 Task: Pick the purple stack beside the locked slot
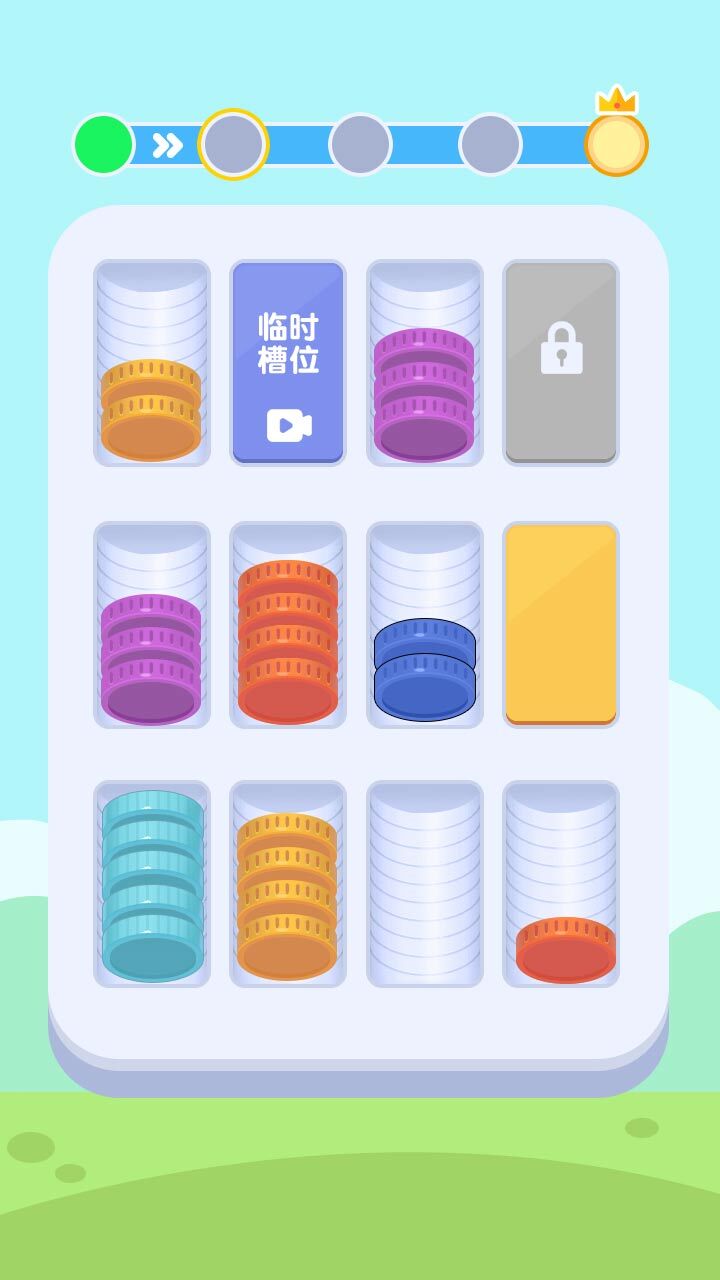(424, 364)
